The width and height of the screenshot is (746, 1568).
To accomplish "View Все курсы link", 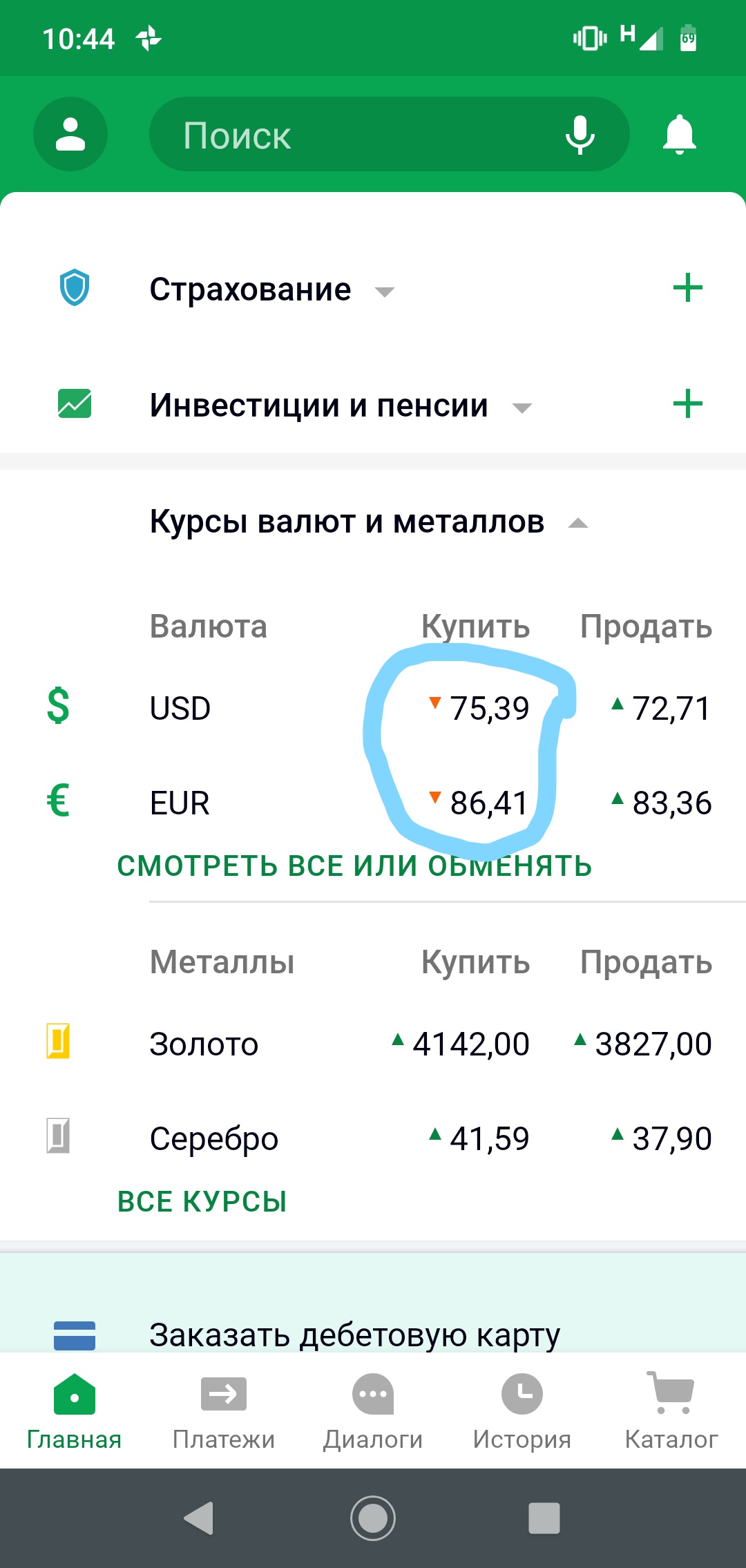I will pyautogui.click(x=202, y=1202).
